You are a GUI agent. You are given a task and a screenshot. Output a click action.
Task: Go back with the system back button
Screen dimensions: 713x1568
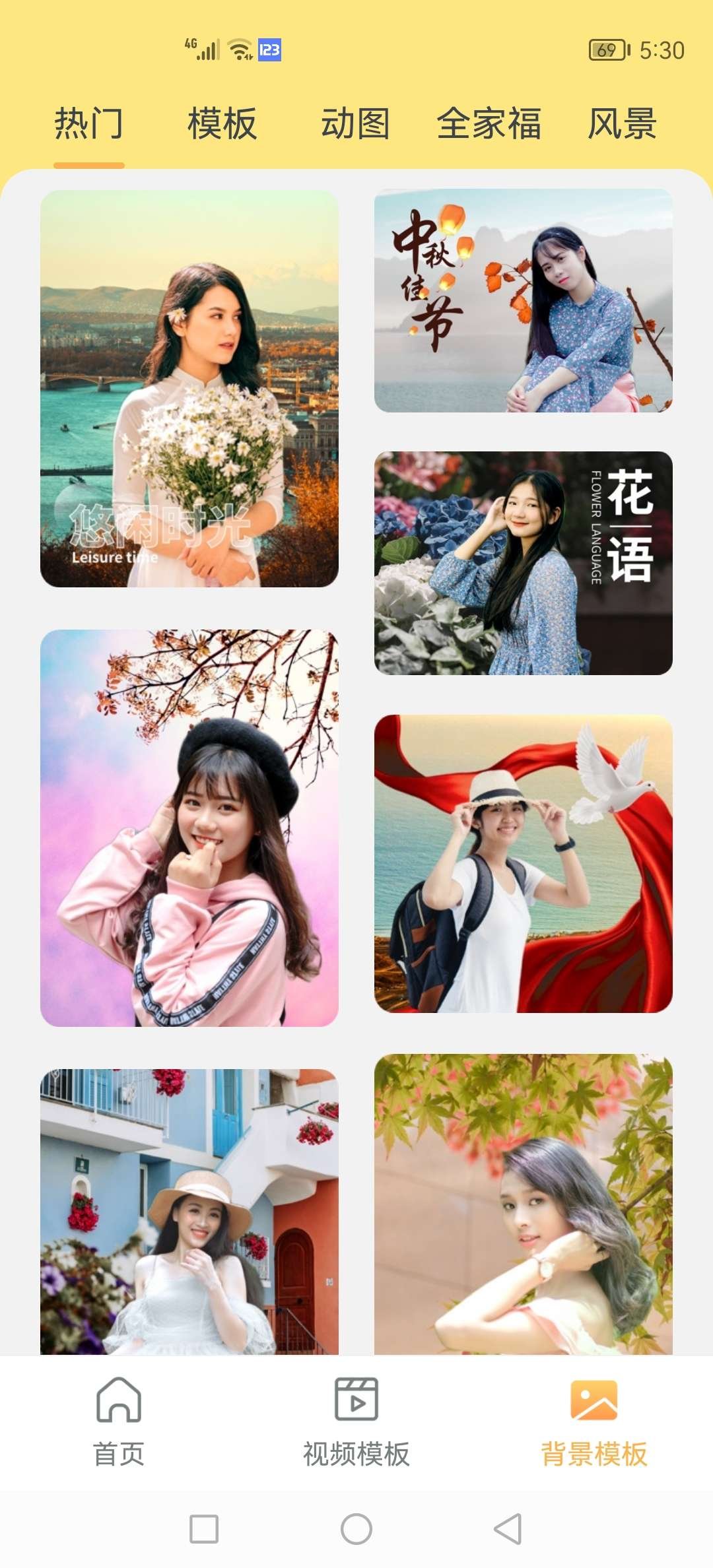(508, 1528)
